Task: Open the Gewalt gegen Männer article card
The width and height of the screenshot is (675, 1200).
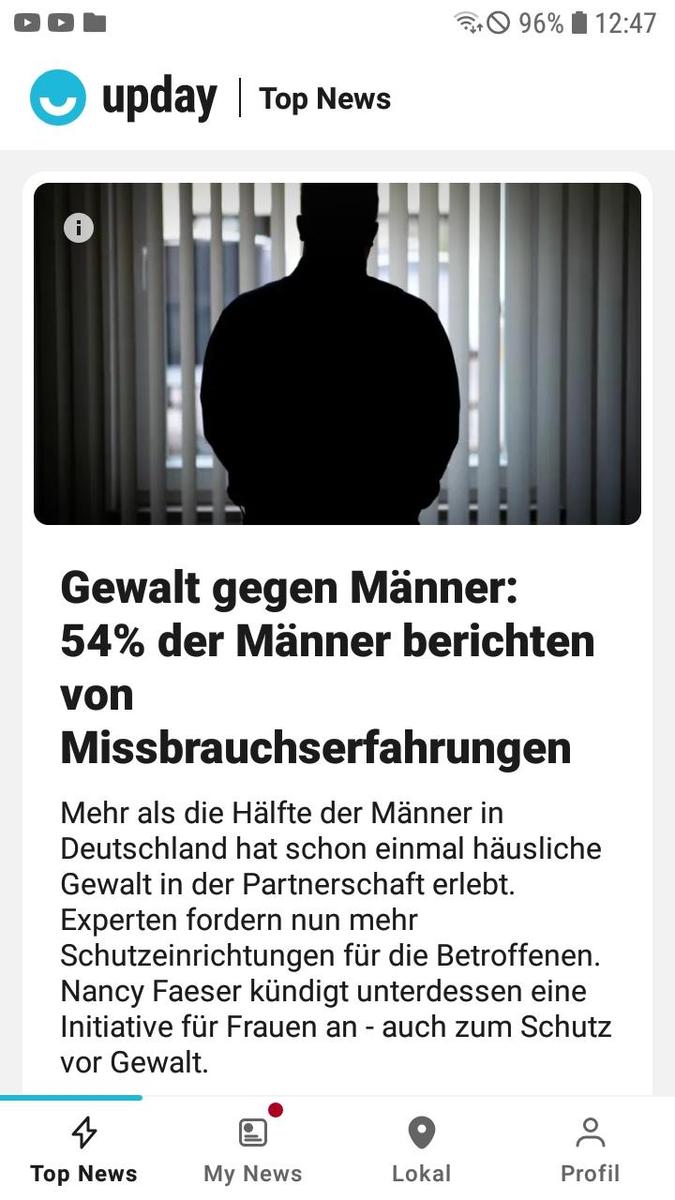Action: coord(337,665)
